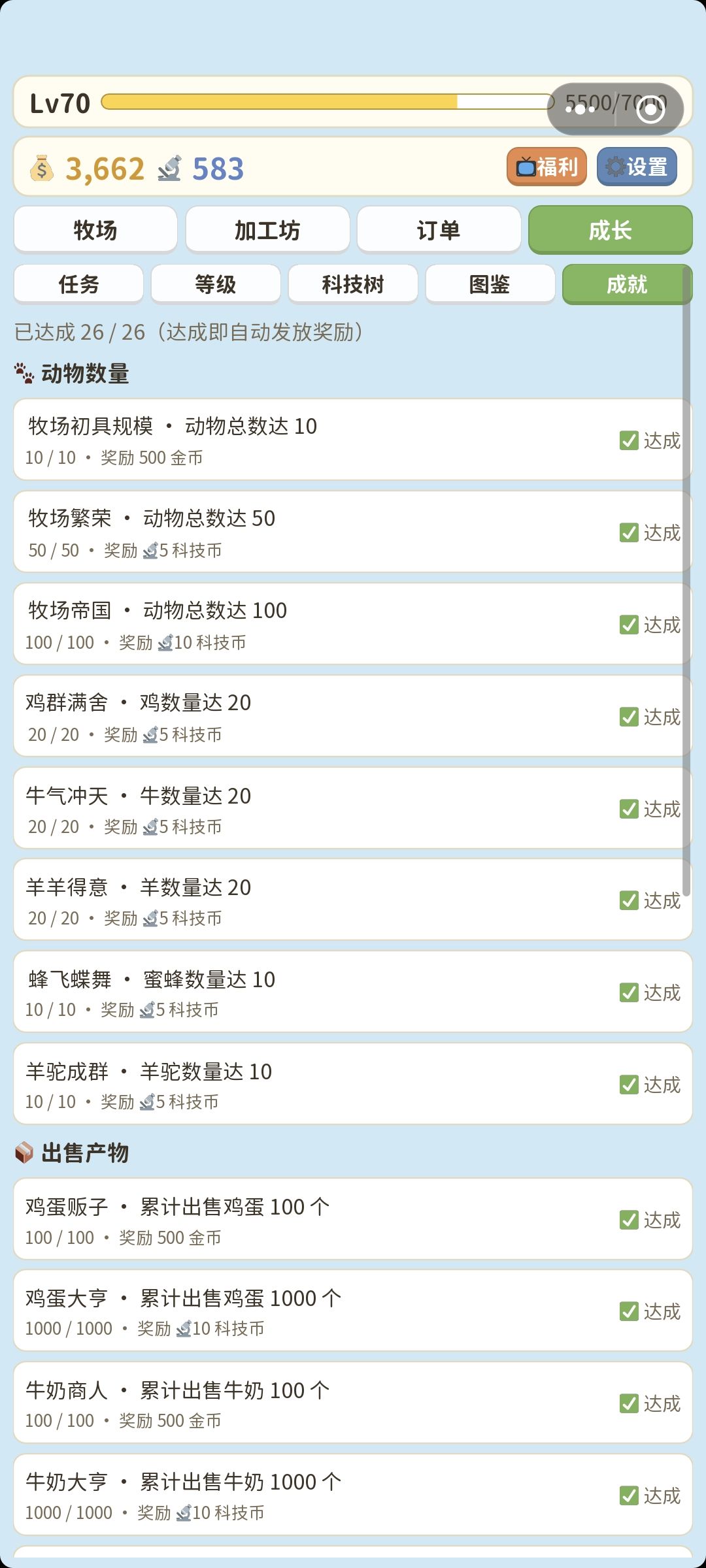Open the 设置 settings button
The height and width of the screenshot is (1568, 706).
click(x=637, y=167)
